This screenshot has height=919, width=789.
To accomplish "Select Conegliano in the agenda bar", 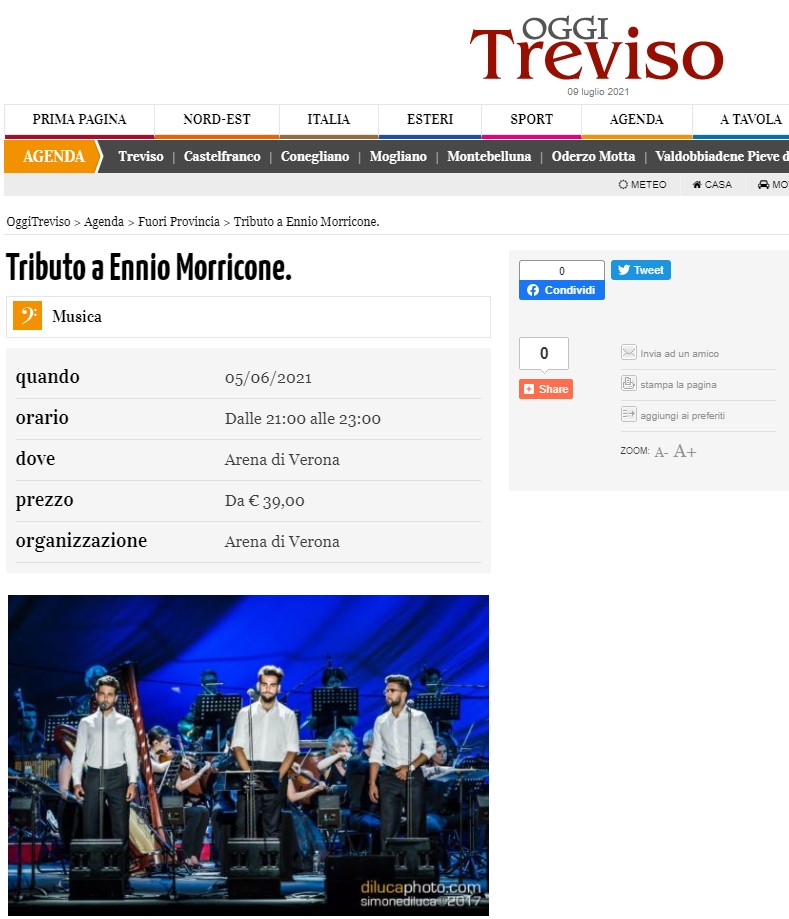I will [x=315, y=157].
